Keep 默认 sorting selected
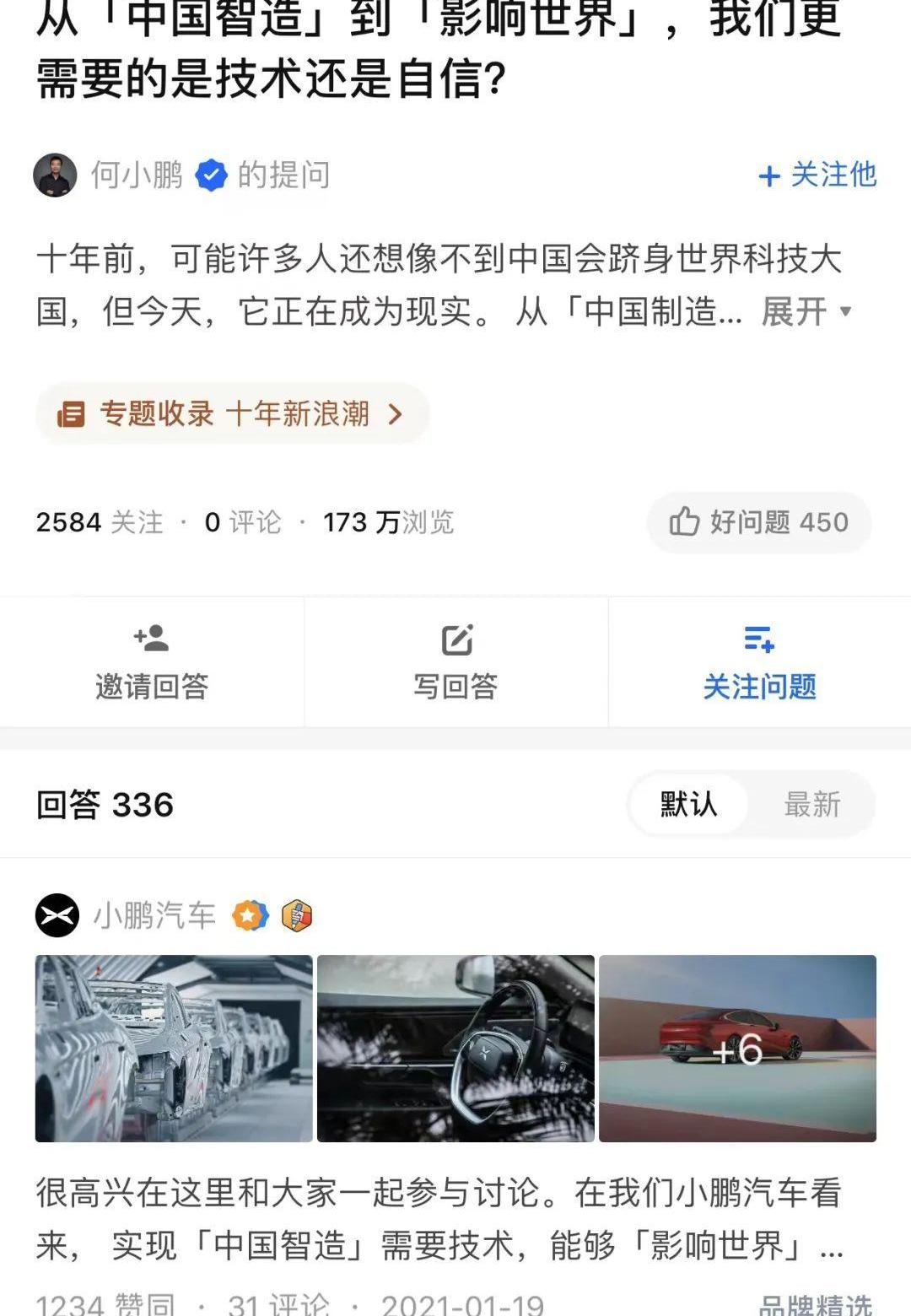911x1316 pixels. pos(687,804)
